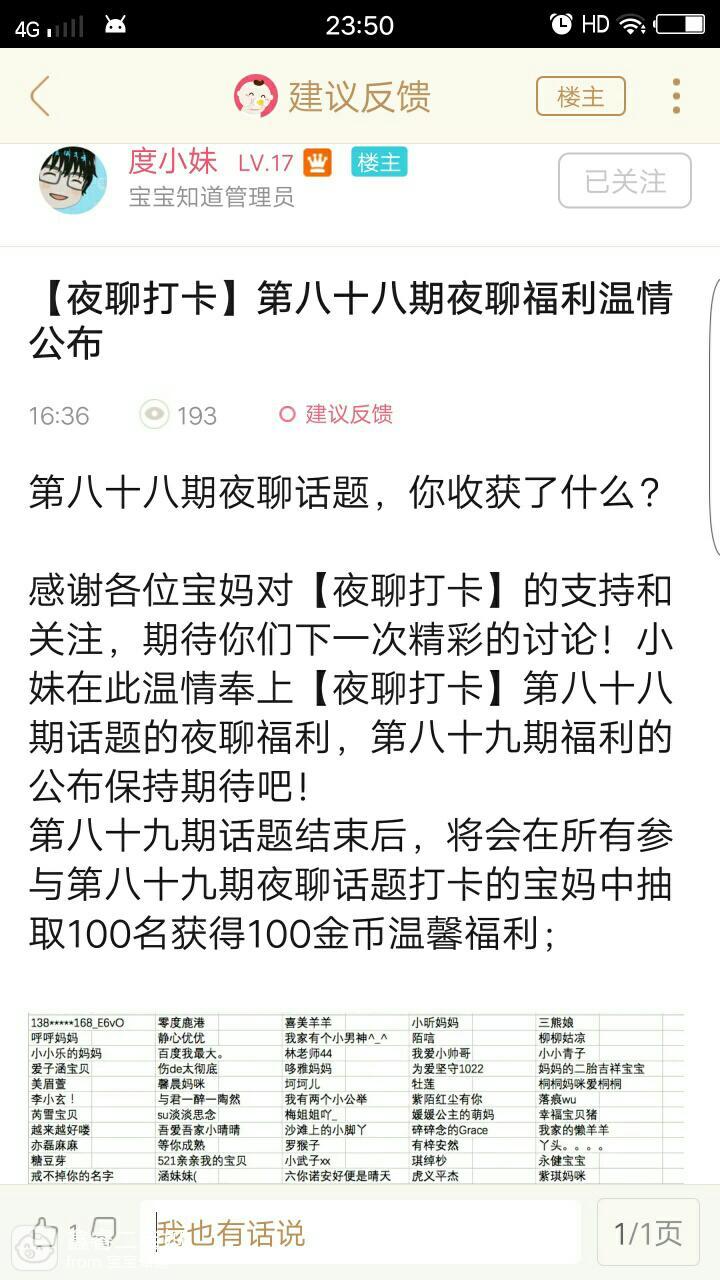The width and height of the screenshot is (720, 1280).
Task: Open the three-dot overflow menu
Action: [676, 97]
